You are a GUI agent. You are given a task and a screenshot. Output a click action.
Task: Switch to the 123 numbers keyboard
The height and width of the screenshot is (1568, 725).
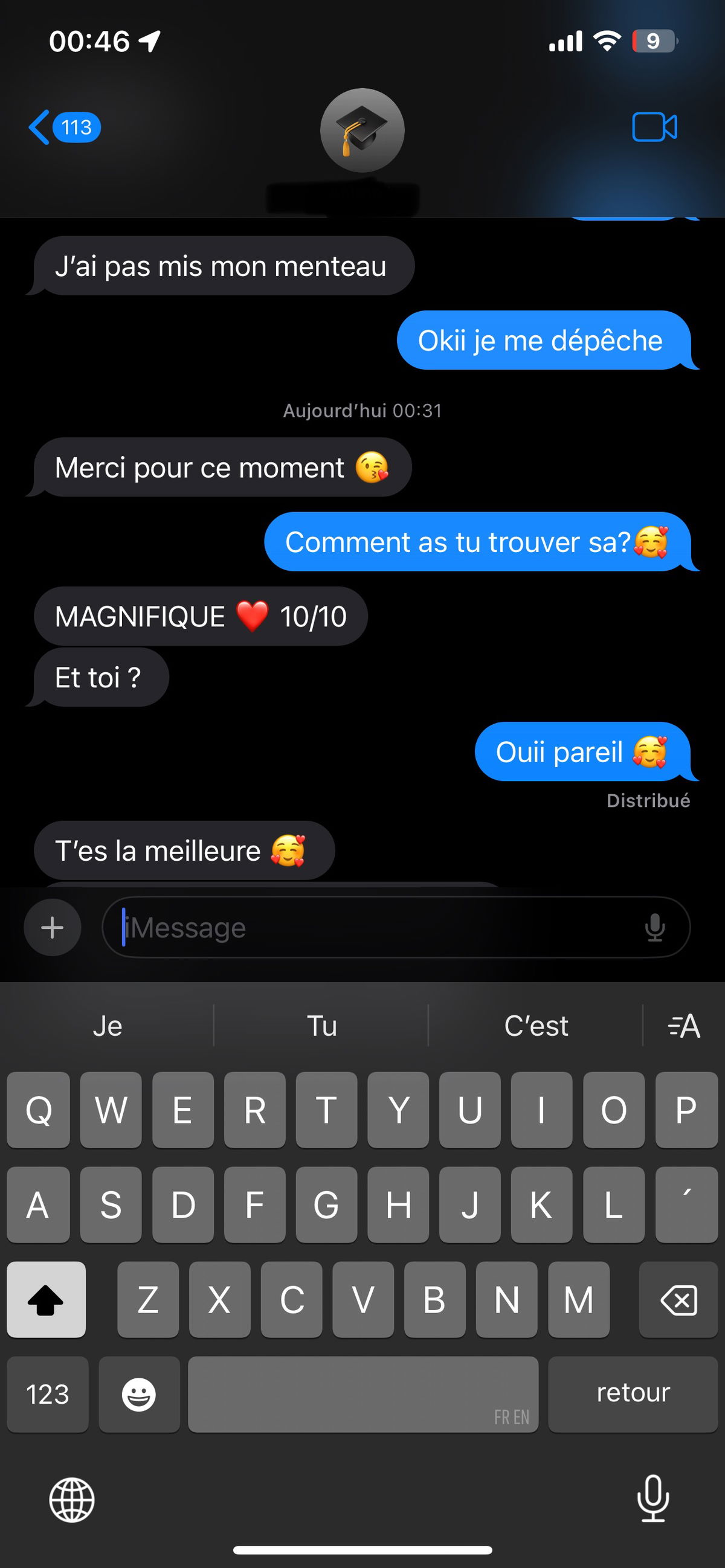[48, 1394]
